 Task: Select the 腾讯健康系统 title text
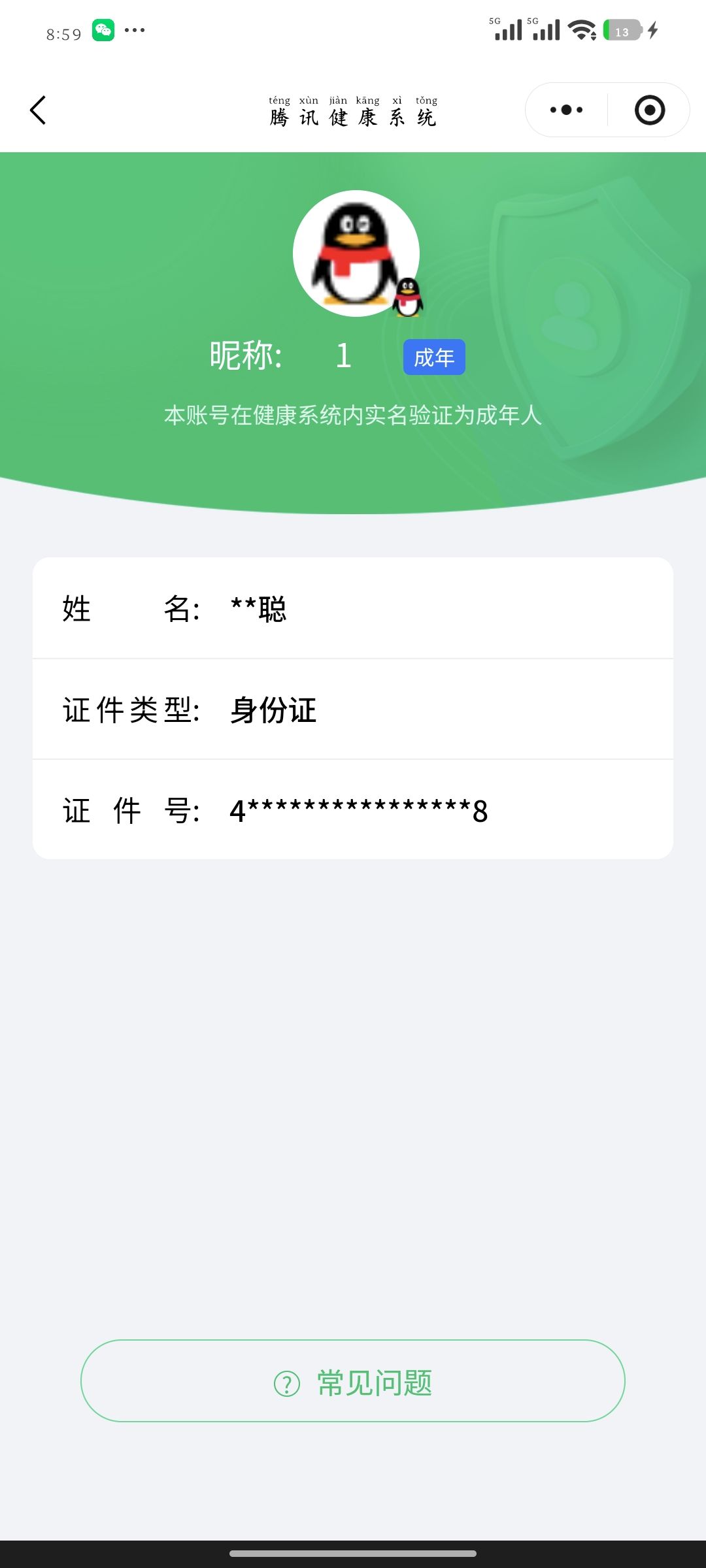(353, 116)
